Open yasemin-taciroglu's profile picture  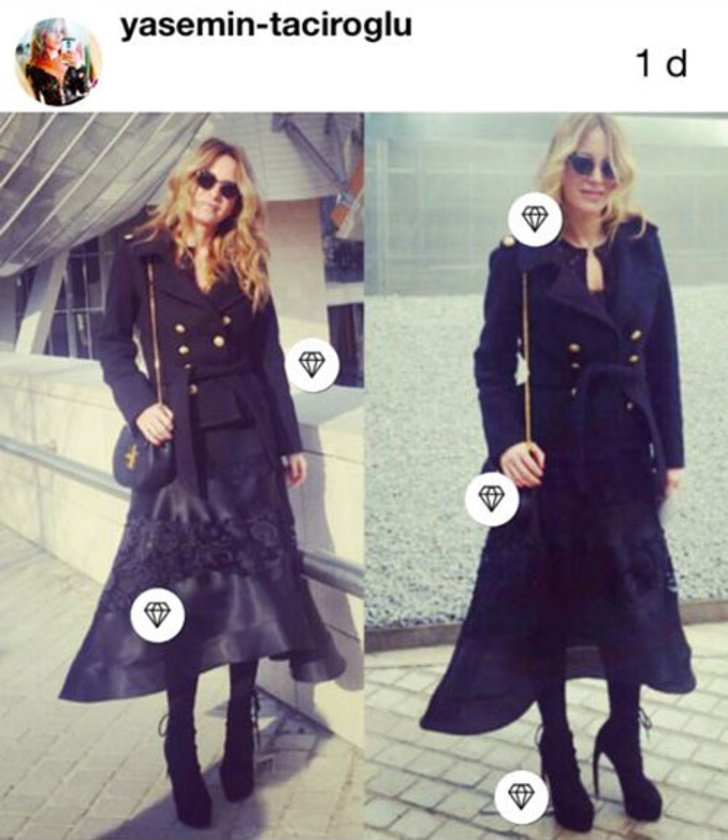coord(58,62)
